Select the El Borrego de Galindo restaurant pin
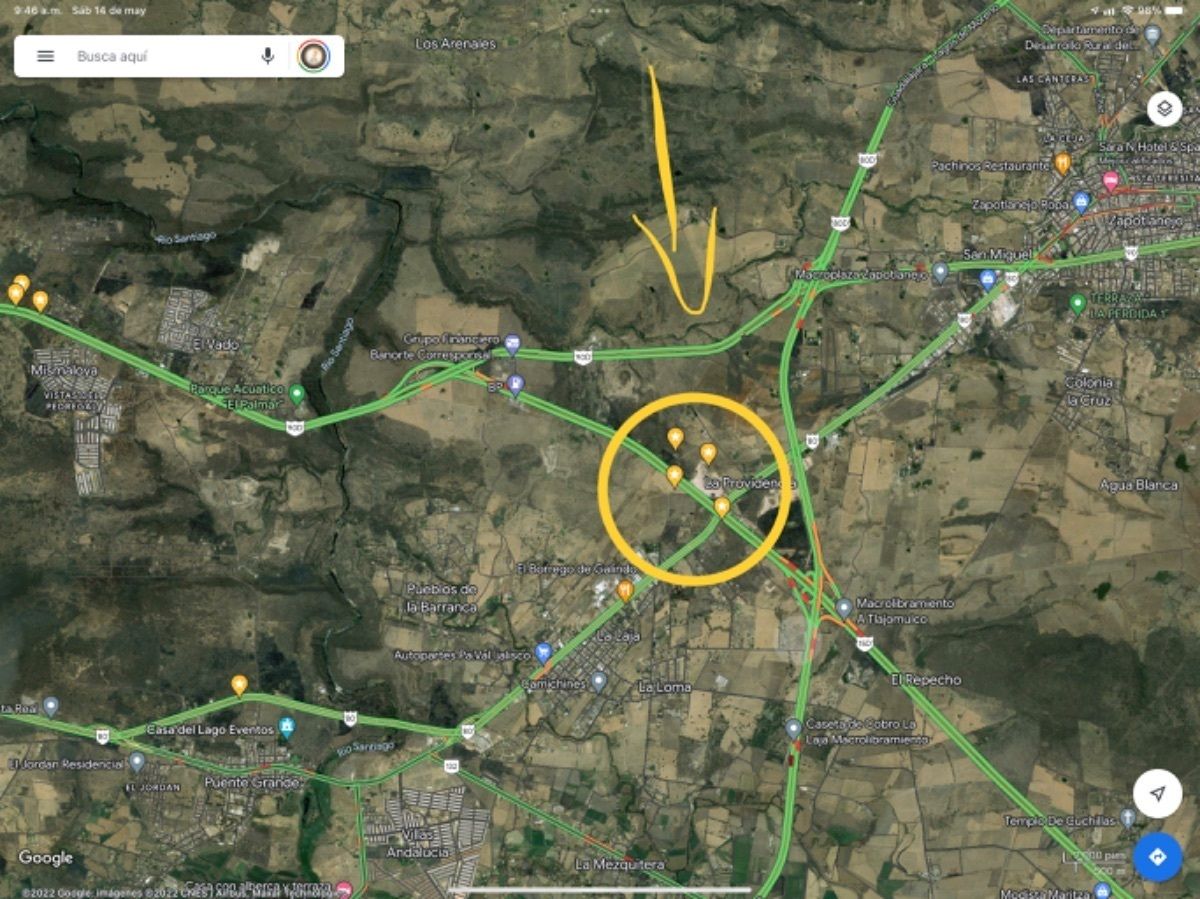 click(x=625, y=589)
